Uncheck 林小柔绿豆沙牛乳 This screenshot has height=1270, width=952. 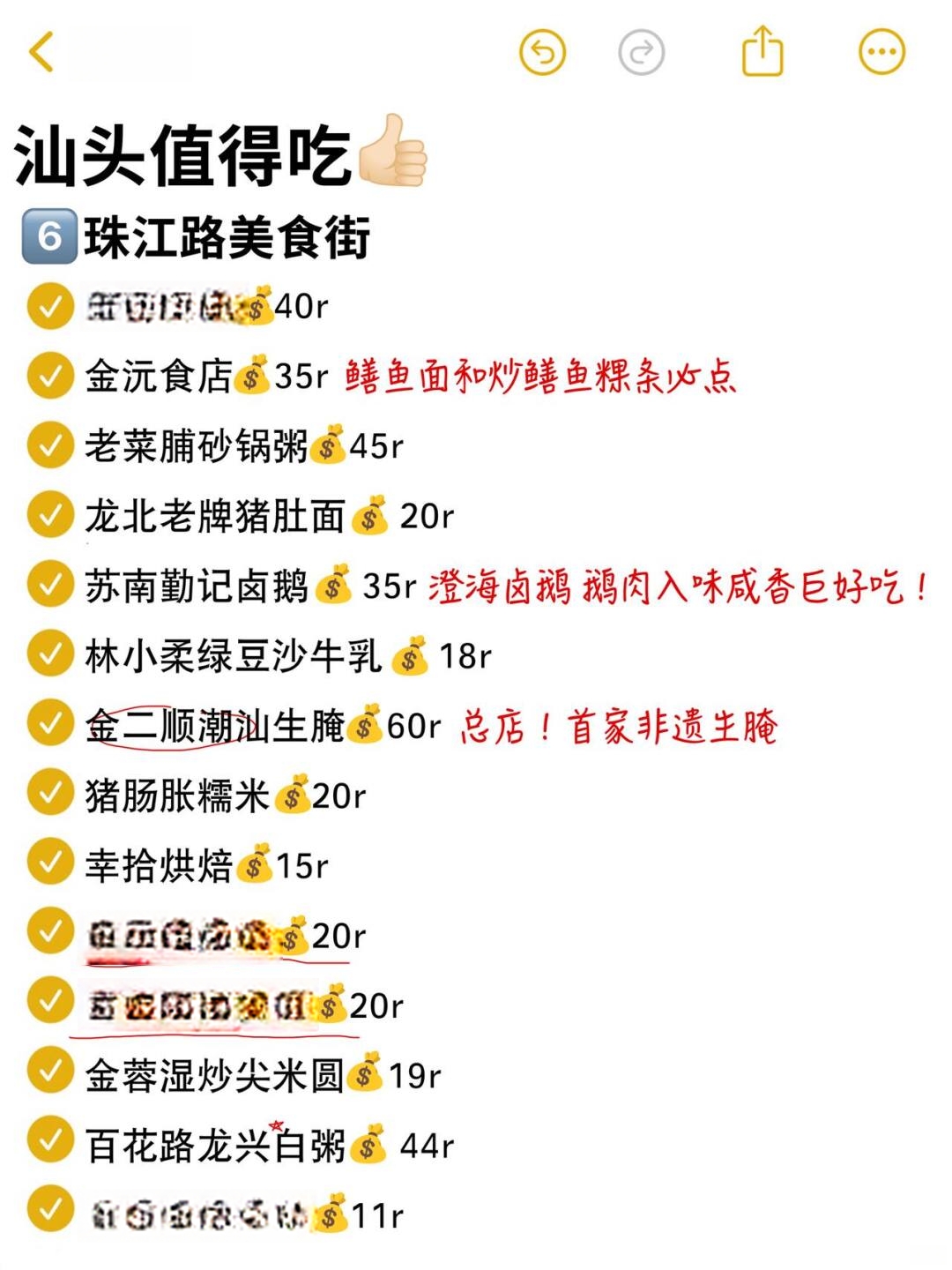tap(50, 654)
